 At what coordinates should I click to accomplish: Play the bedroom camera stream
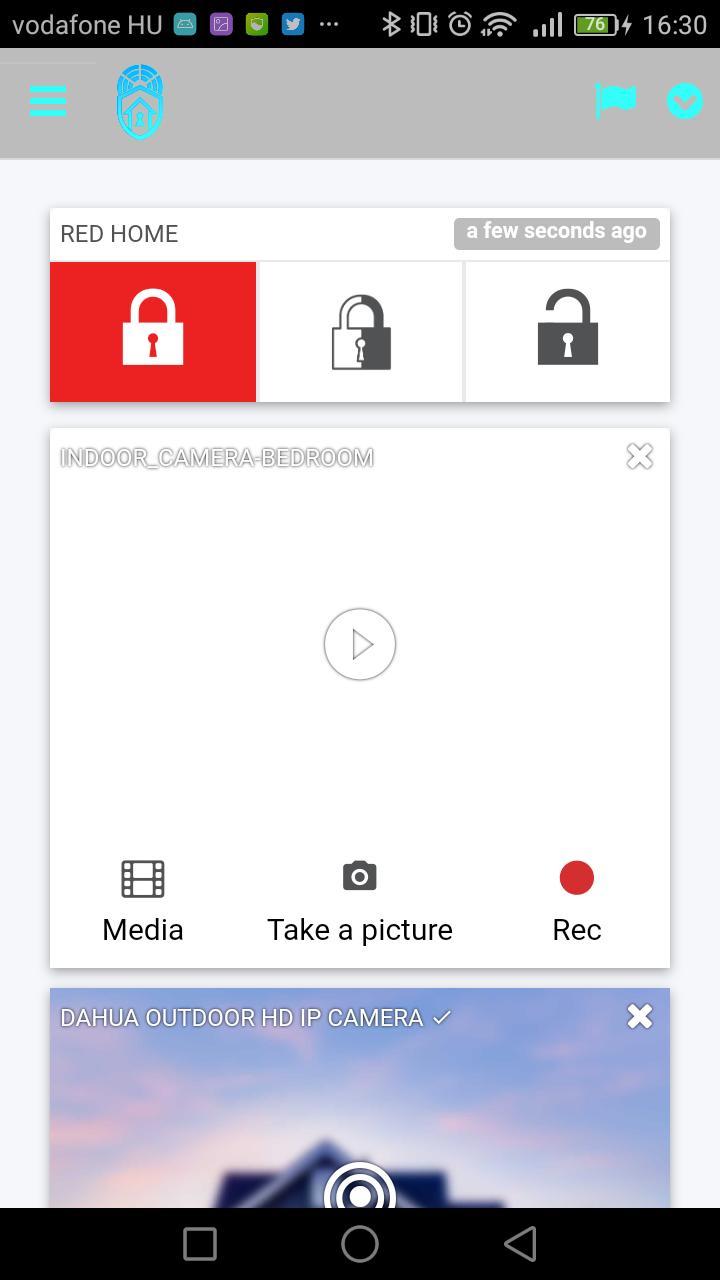pyautogui.click(x=360, y=645)
